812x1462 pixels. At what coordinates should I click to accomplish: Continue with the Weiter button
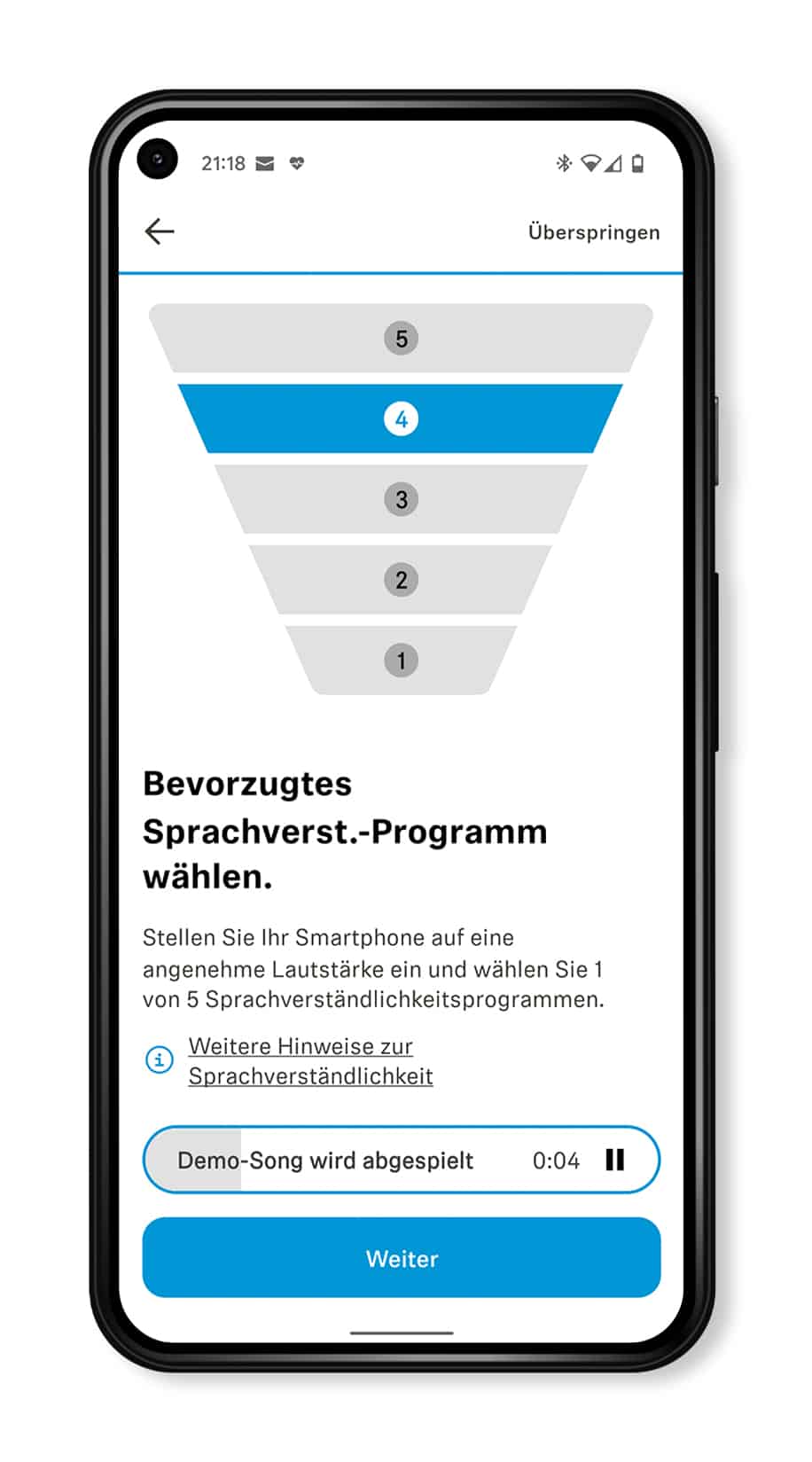pos(402,1258)
